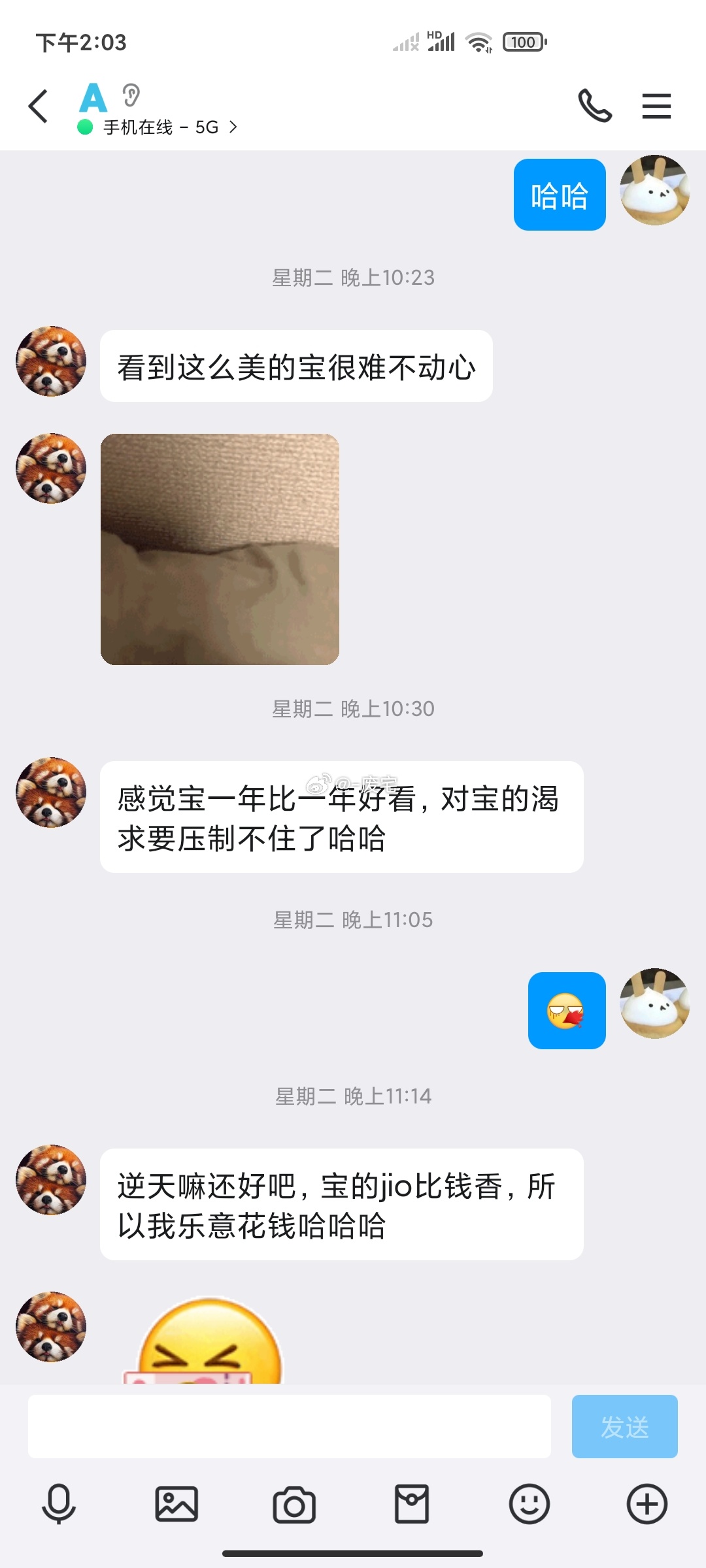
Task: Open more attachment options with the plus icon
Action: tap(647, 1503)
